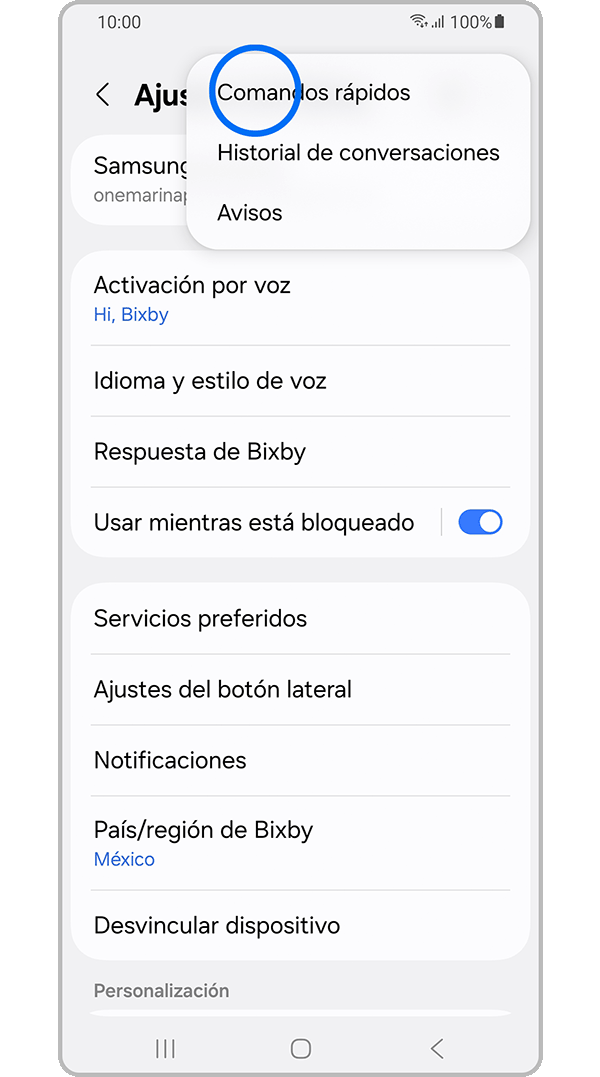The width and height of the screenshot is (600, 1077).
Task: Open Avisos in the popup menu
Action: pos(250,213)
